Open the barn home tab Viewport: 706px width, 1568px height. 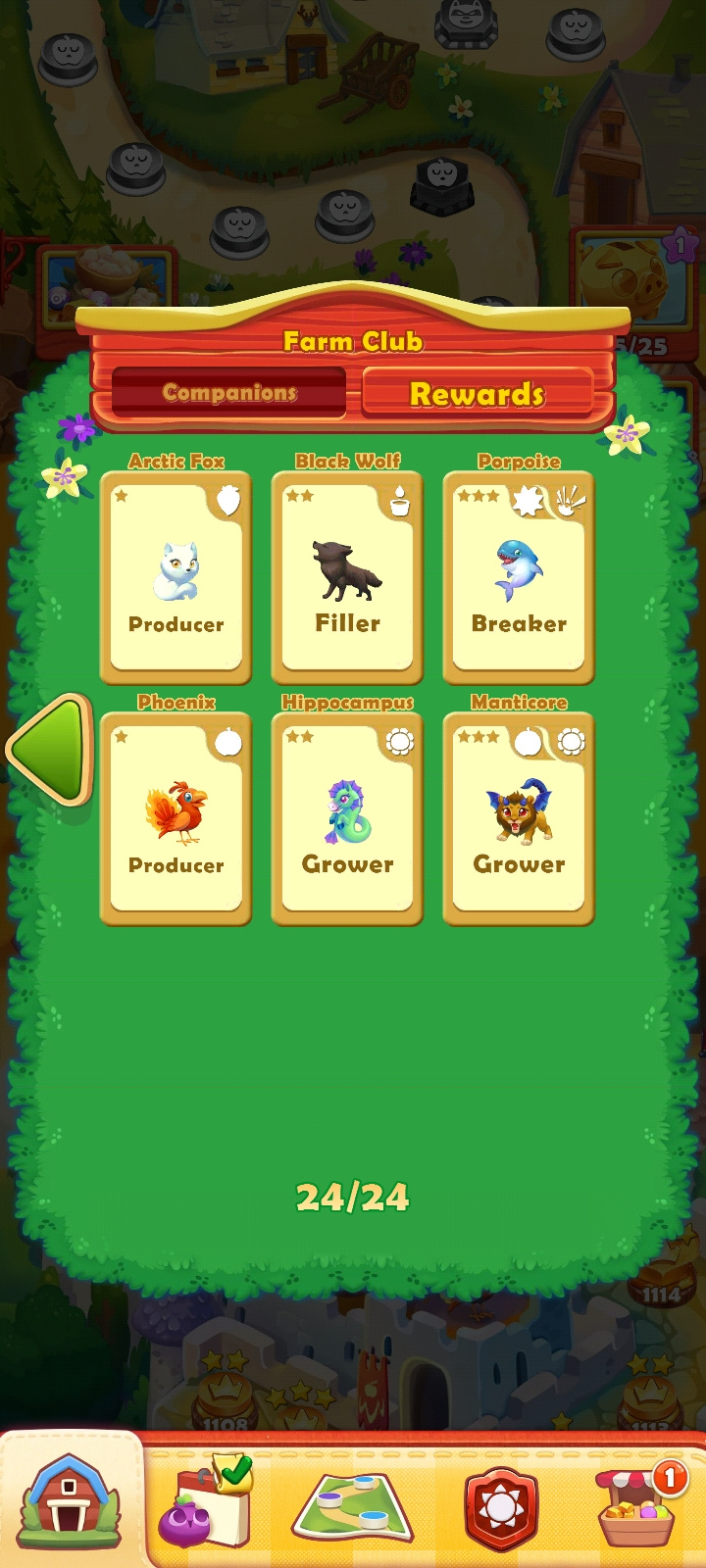(69, 1497)
